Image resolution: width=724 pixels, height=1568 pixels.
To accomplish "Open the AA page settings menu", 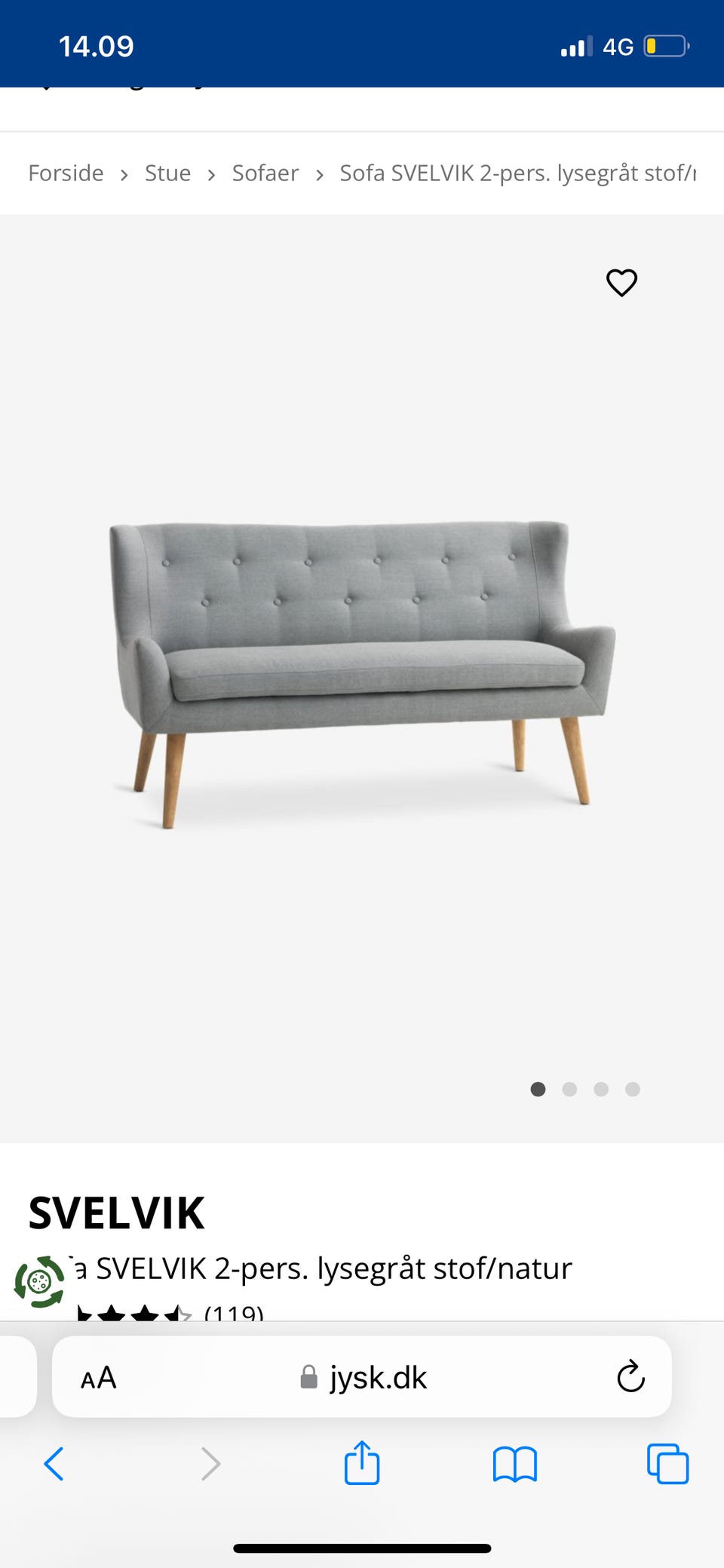I will pyautogui.click(x=99, y=1378).
